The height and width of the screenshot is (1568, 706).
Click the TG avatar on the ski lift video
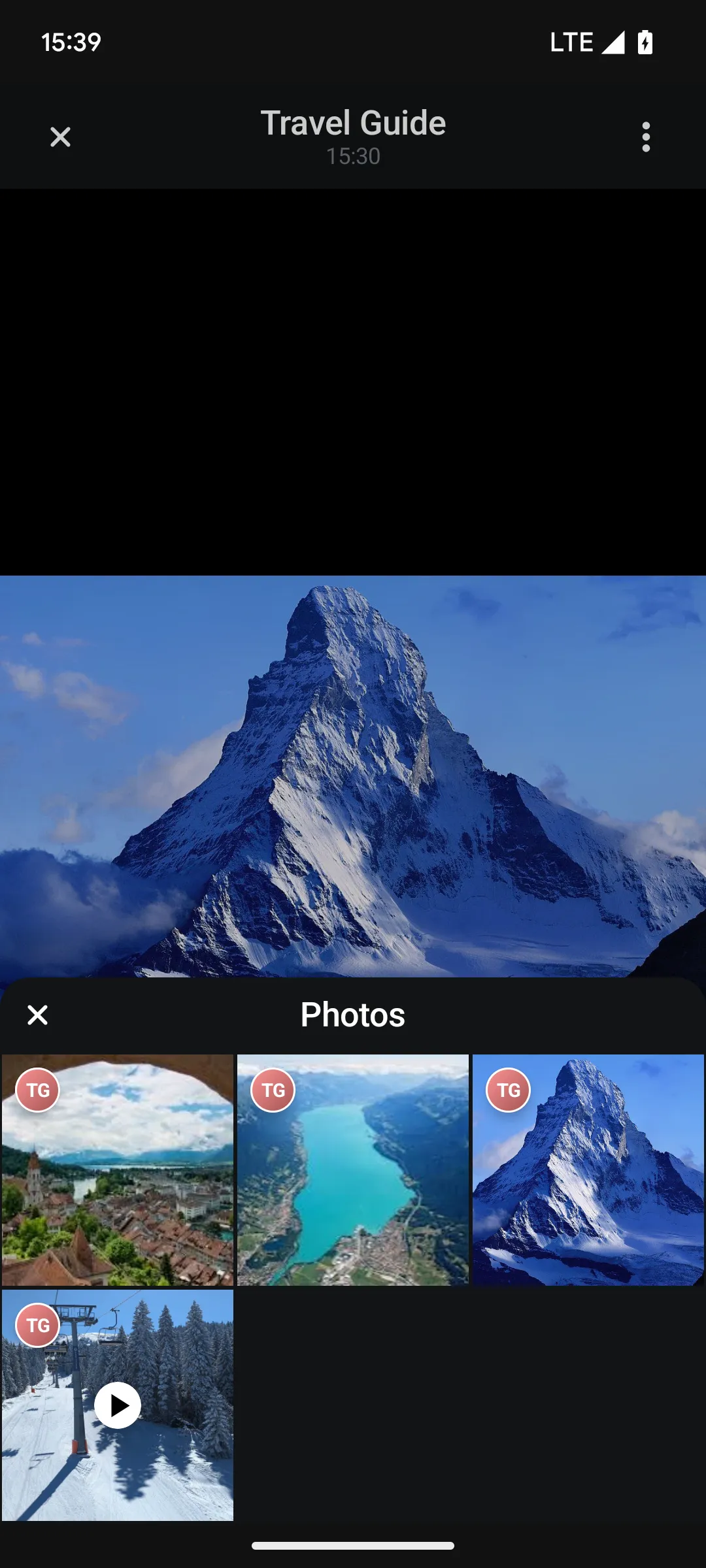point(38,1325)
